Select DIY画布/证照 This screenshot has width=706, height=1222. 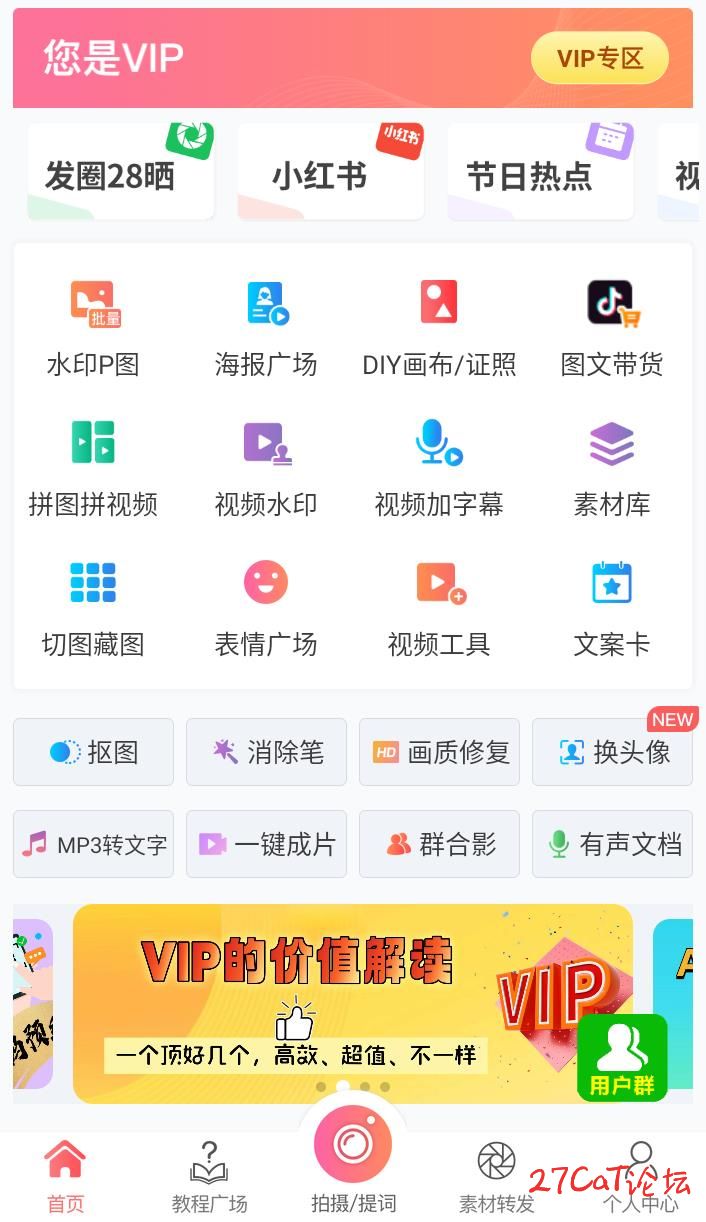click(x=439, y=326)
